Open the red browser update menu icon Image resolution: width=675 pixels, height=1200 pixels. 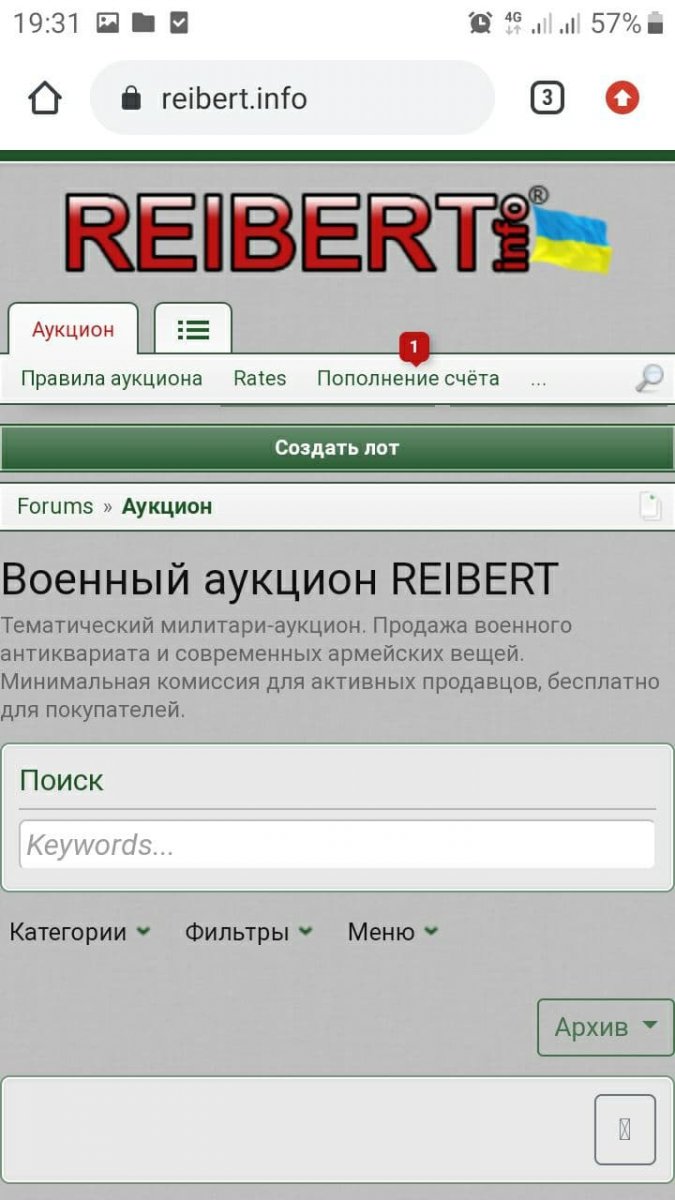pyautogui.click(x=622, y=98)
